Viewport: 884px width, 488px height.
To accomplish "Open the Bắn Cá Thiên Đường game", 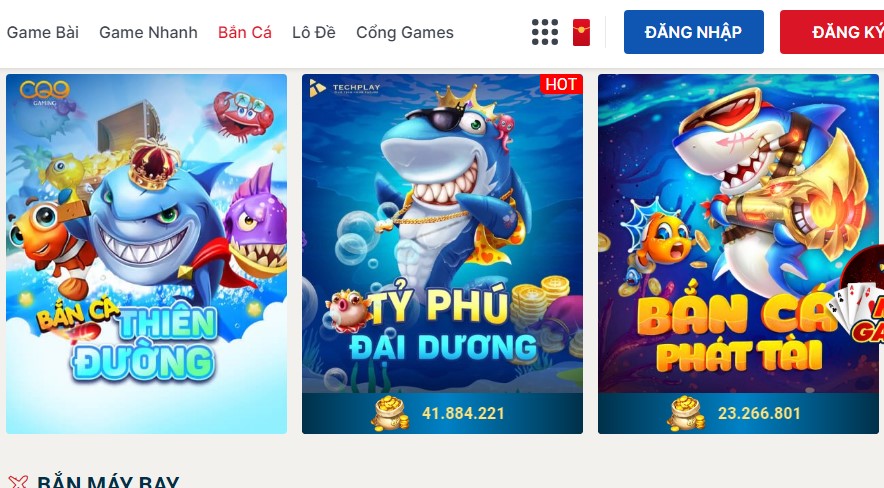I will tap(146, 253).
